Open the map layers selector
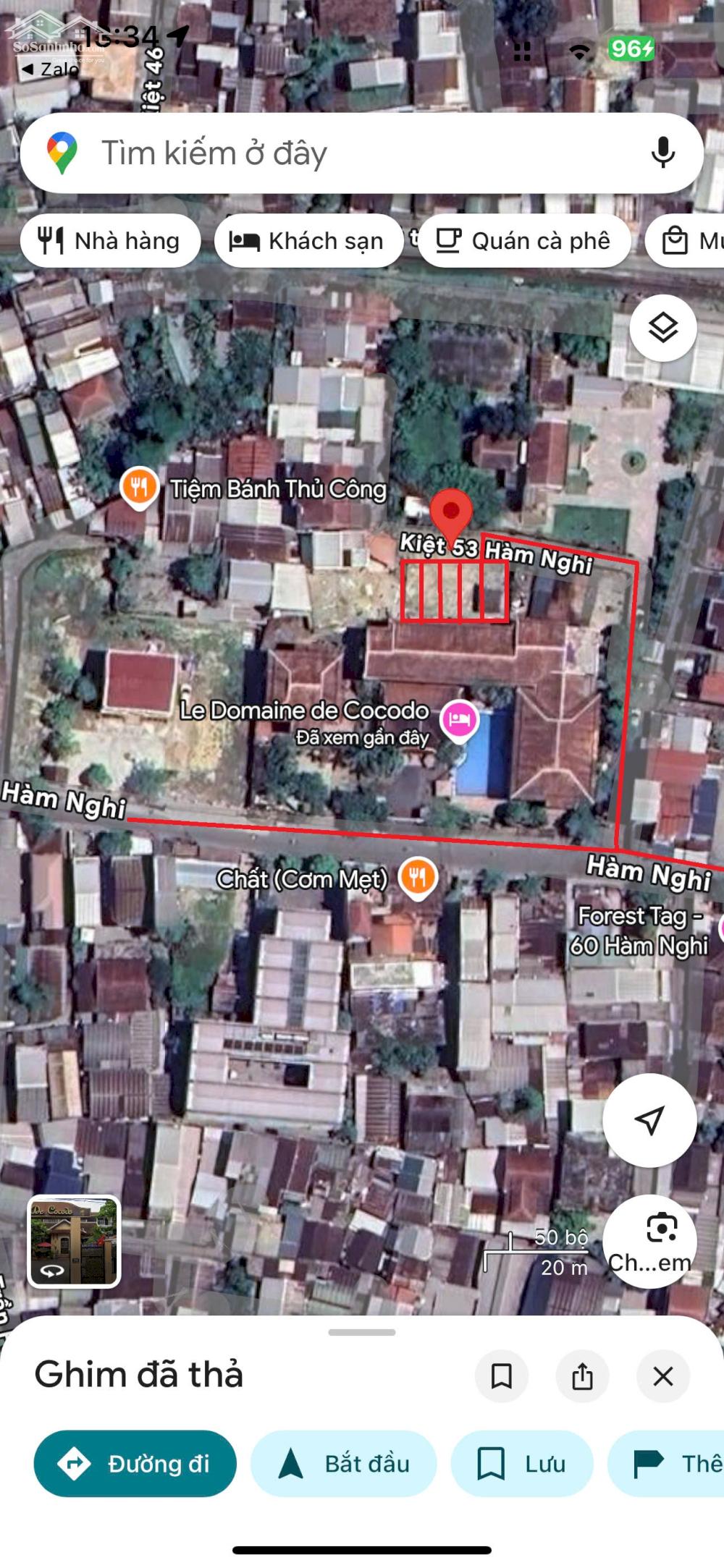The image size is (724, 1568). [x=662, y=329]
